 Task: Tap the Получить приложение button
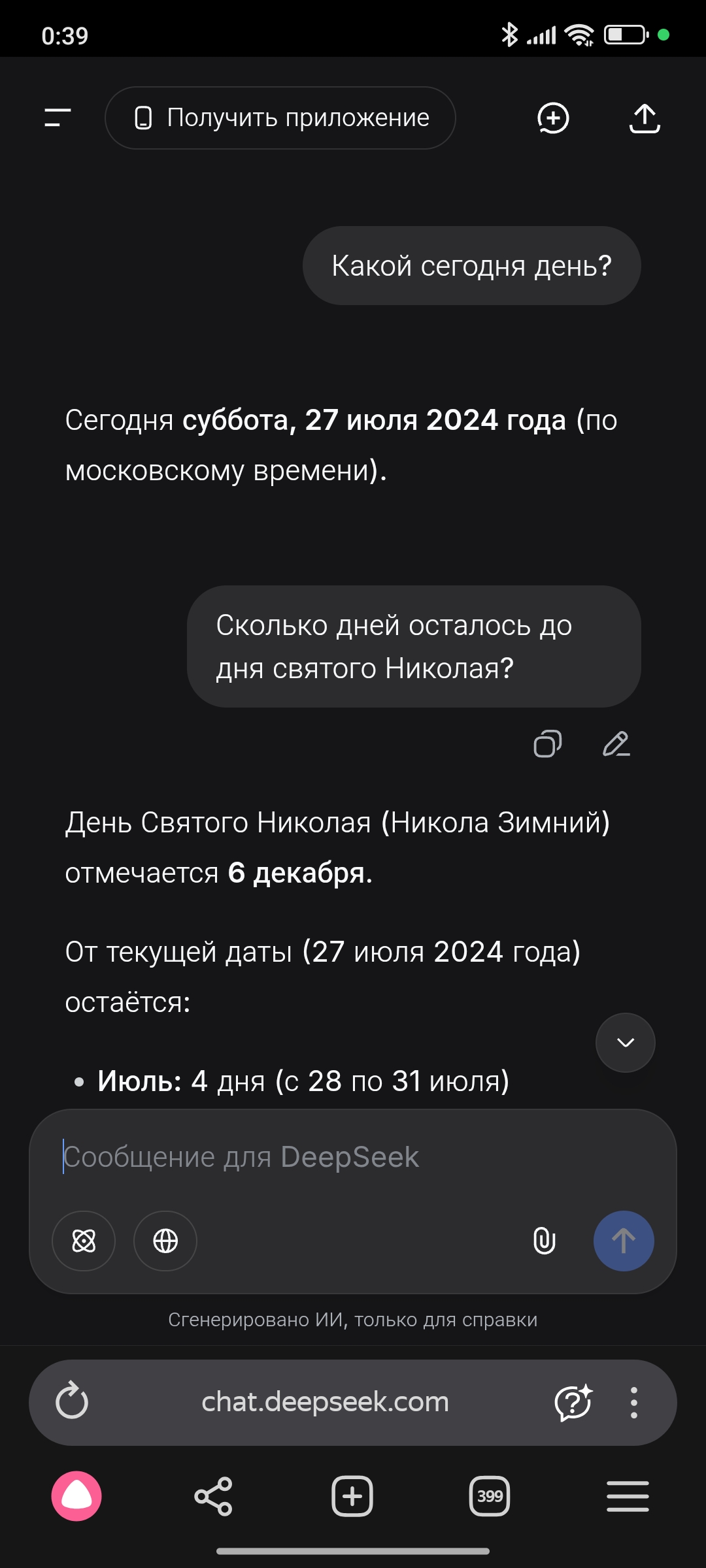280,118
